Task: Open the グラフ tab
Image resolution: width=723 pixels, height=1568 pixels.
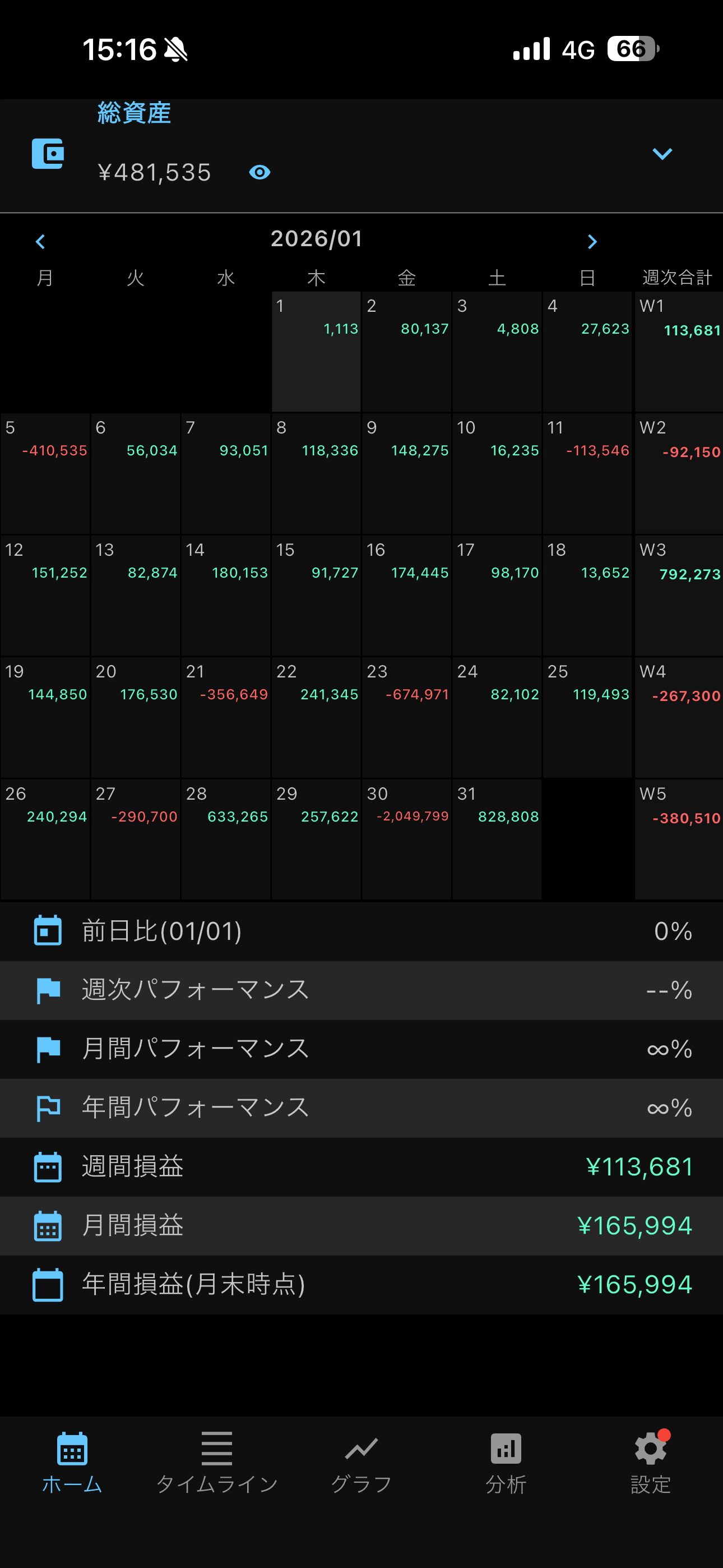Action: pyautogui.click(x=361, y=1462)
